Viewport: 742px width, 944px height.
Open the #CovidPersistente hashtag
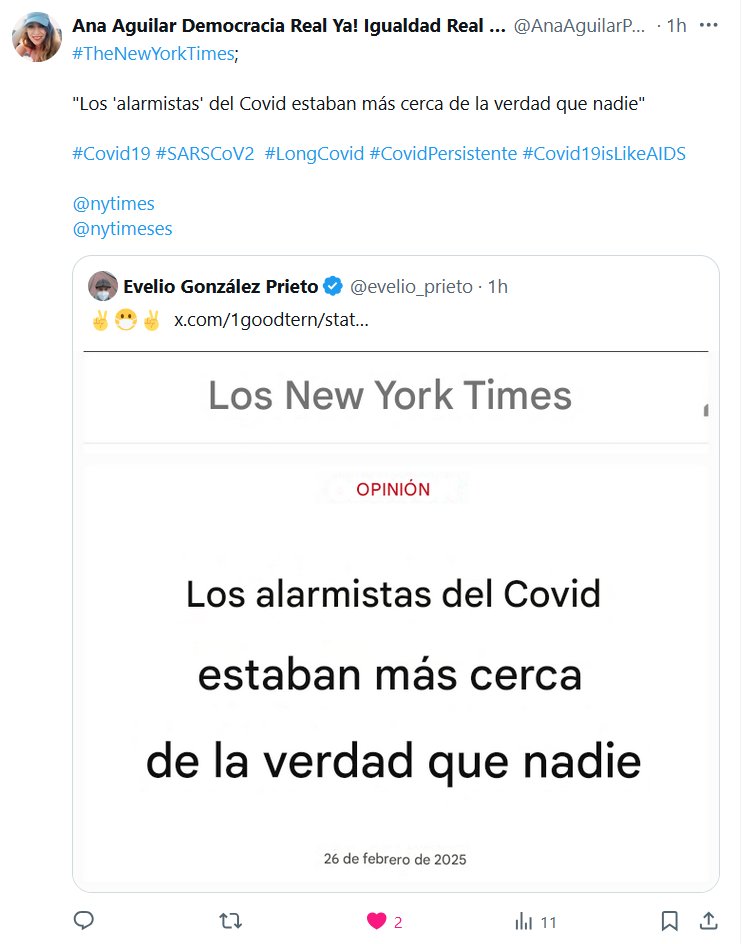pyautogui.click(x=443, y=154)
